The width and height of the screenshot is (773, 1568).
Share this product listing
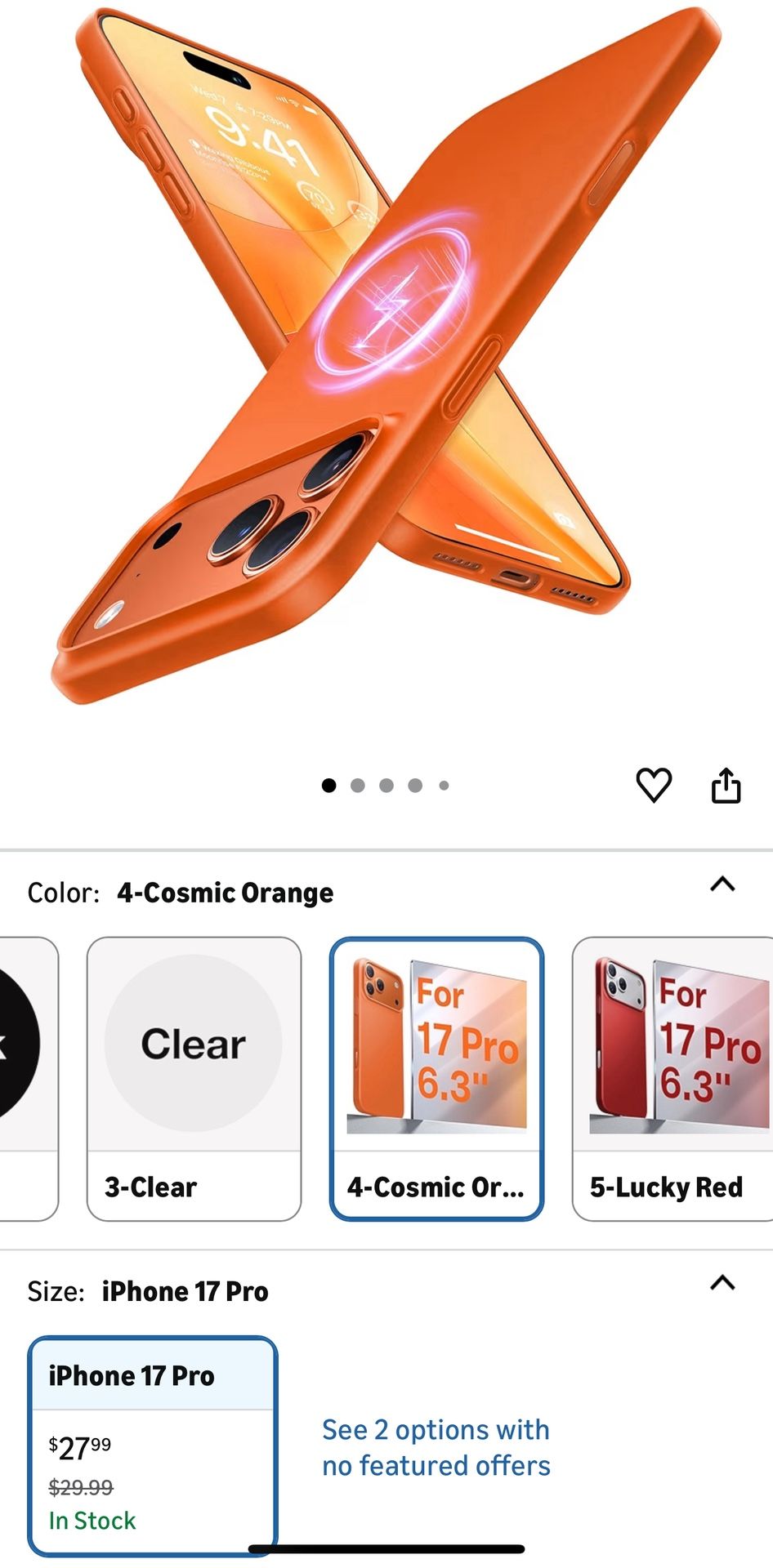(x=726, y=786)
